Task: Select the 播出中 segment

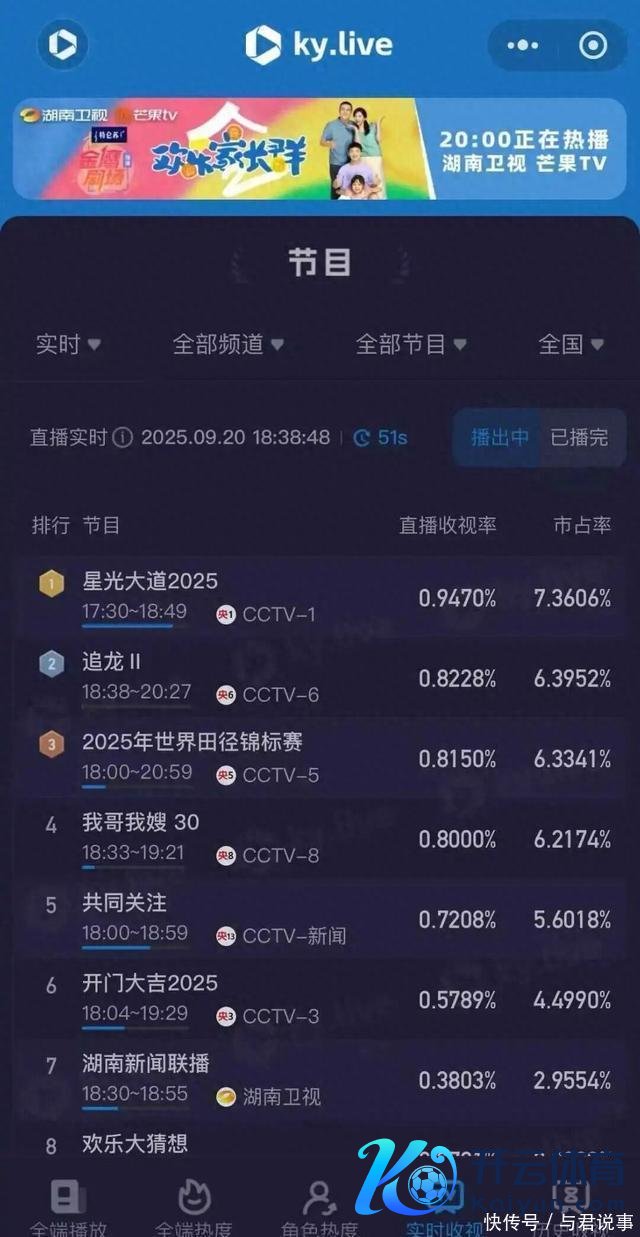Action: (x=499, y=438)
